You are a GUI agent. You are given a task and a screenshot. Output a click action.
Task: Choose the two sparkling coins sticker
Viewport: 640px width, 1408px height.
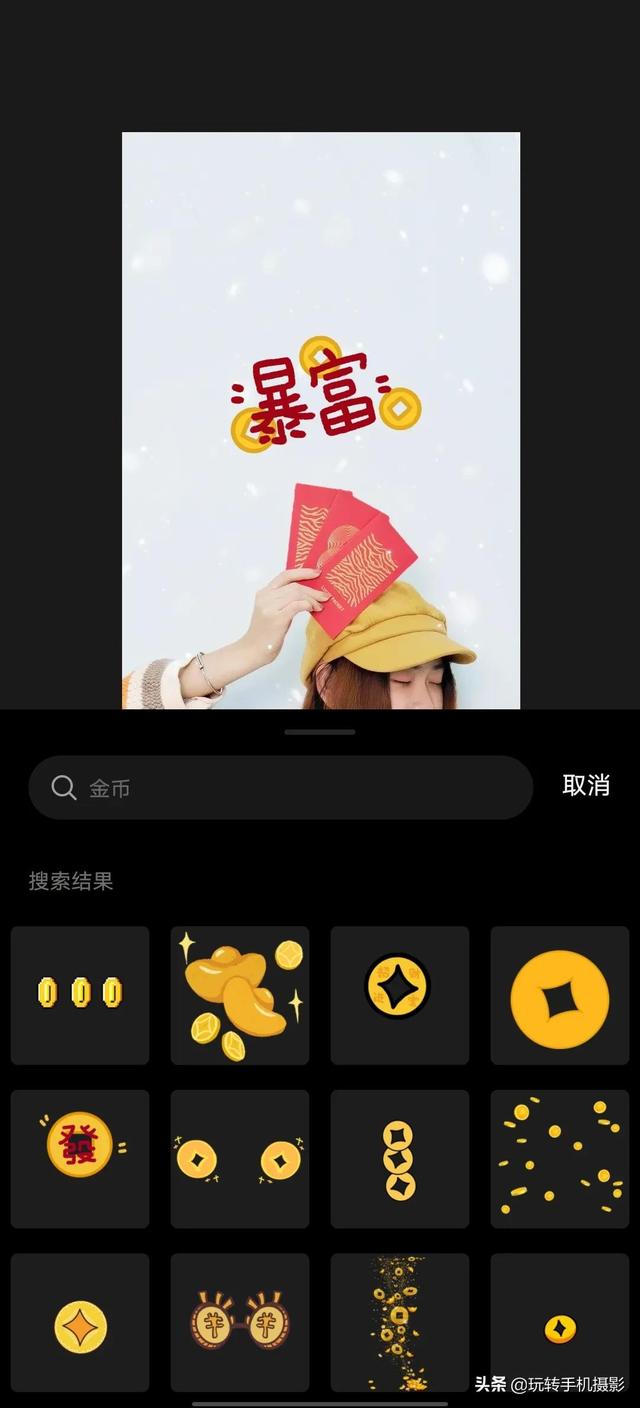[x=240, y=1159]
